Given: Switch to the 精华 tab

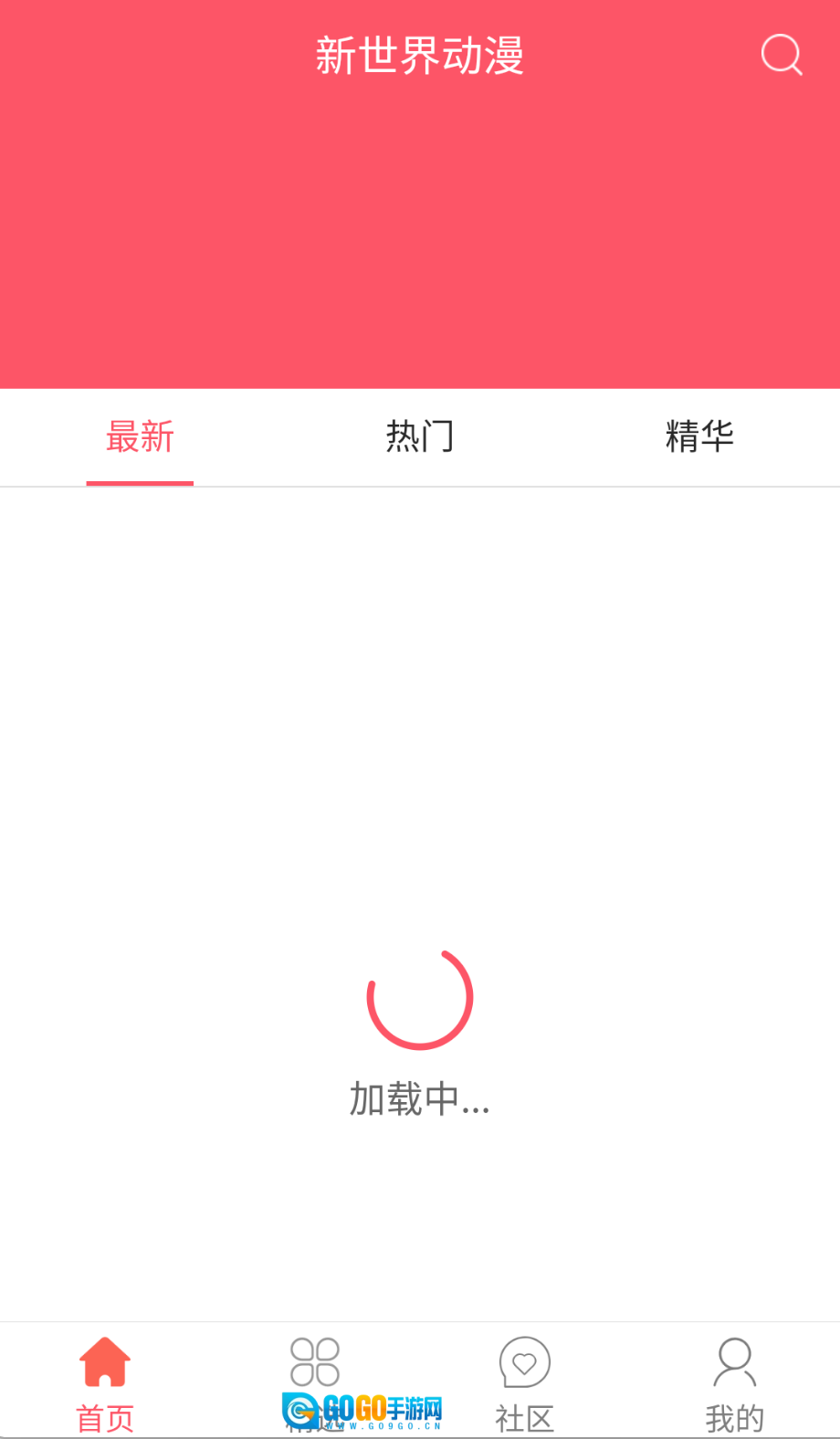Looking at the screenshot, I should (699, 437).
